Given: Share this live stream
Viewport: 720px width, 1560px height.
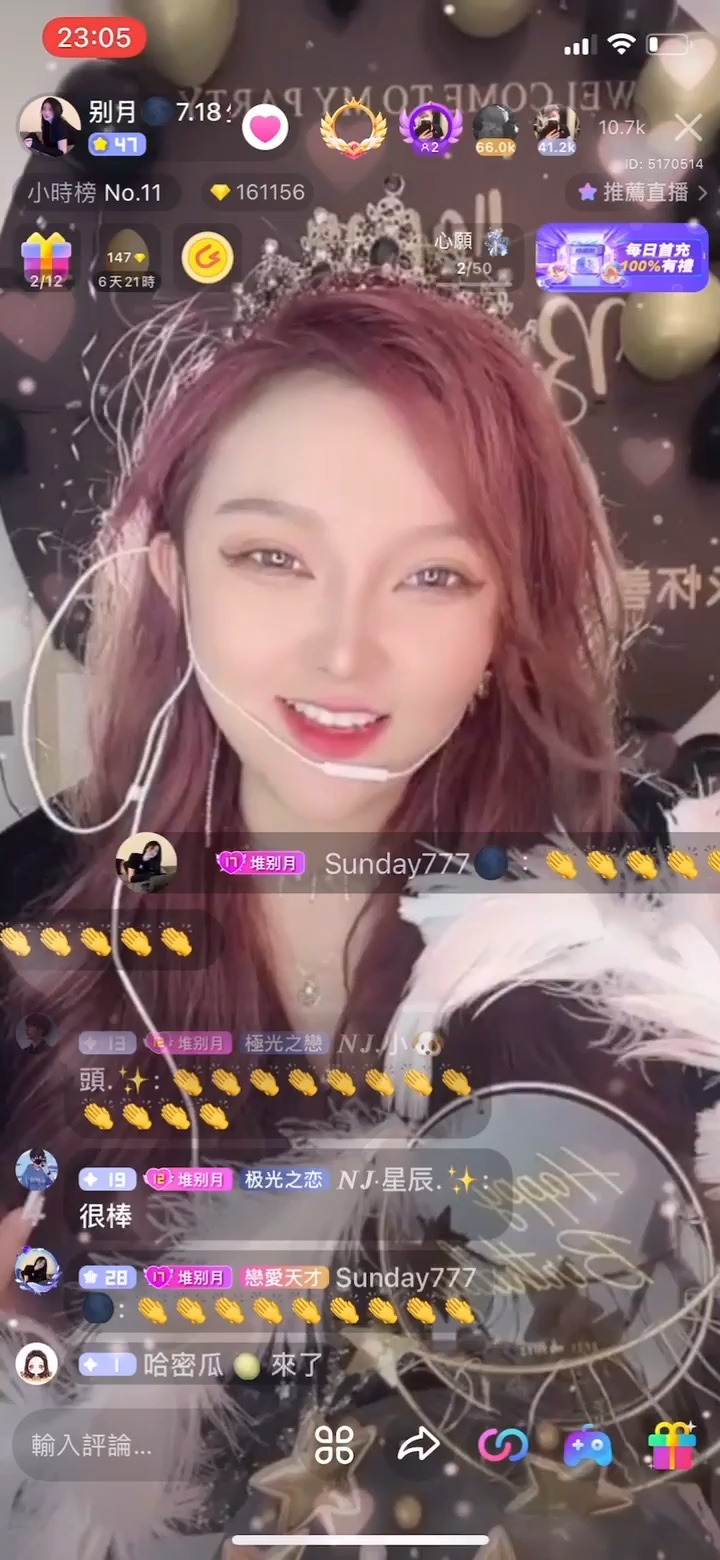Looking at the screenshot, I should point(419,1445).
